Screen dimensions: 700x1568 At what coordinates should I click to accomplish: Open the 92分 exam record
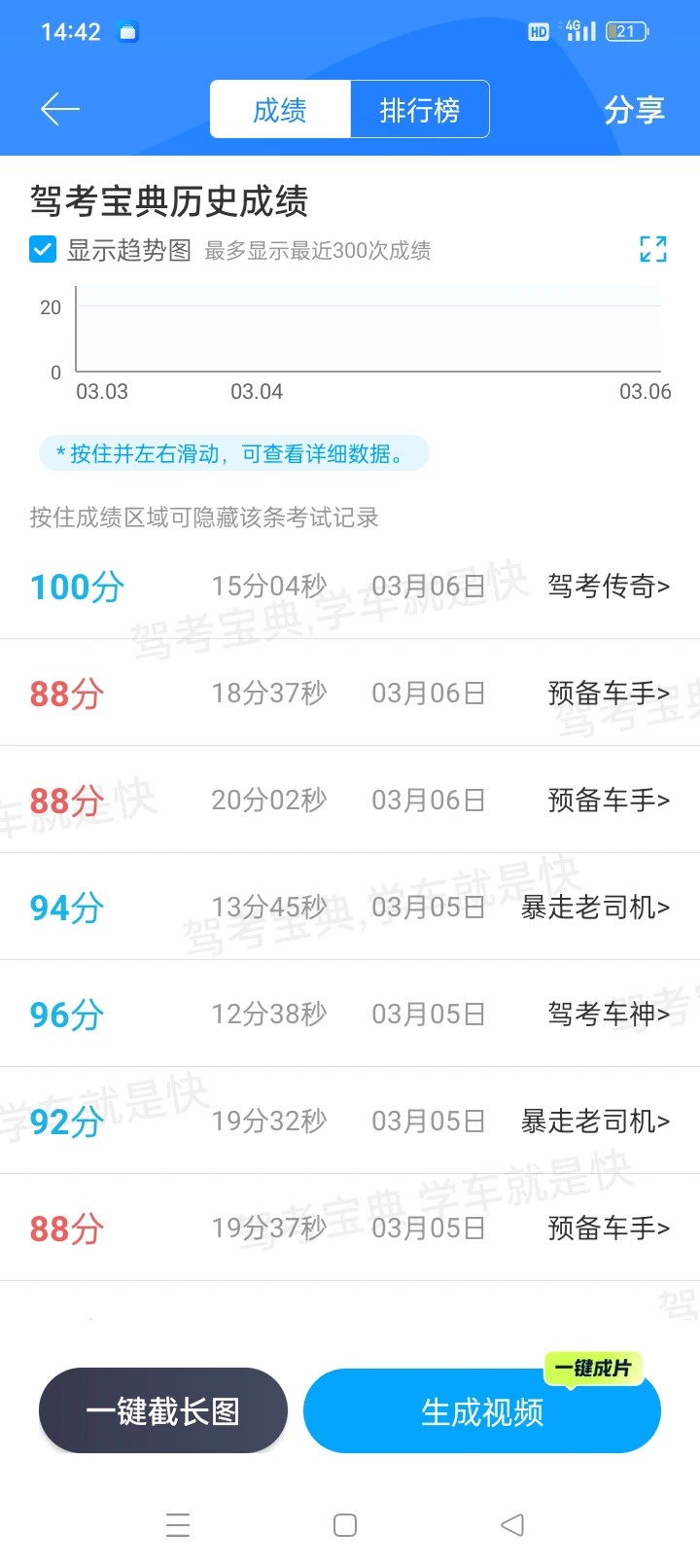[x=350, y=1122]
